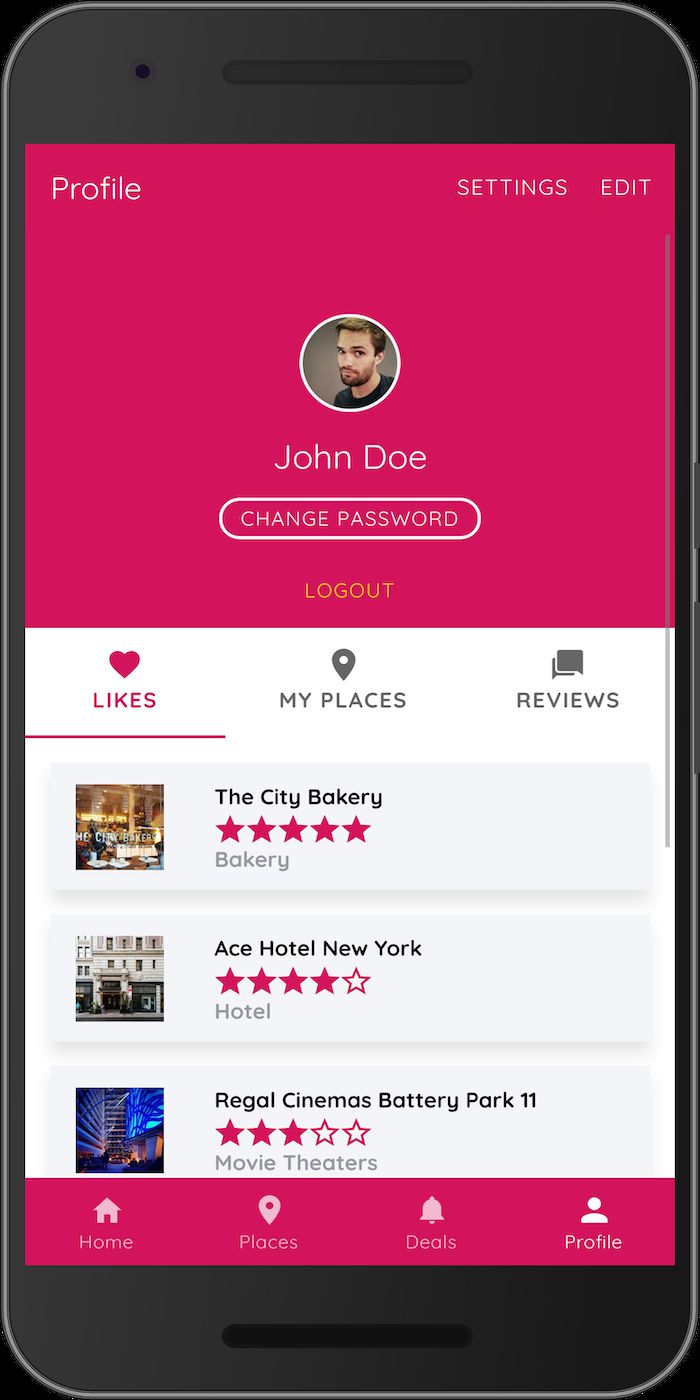The height and width of the screenshot is (1400, 700).
Task: Open The City Bakery card
Action: [x=350, y=827]
